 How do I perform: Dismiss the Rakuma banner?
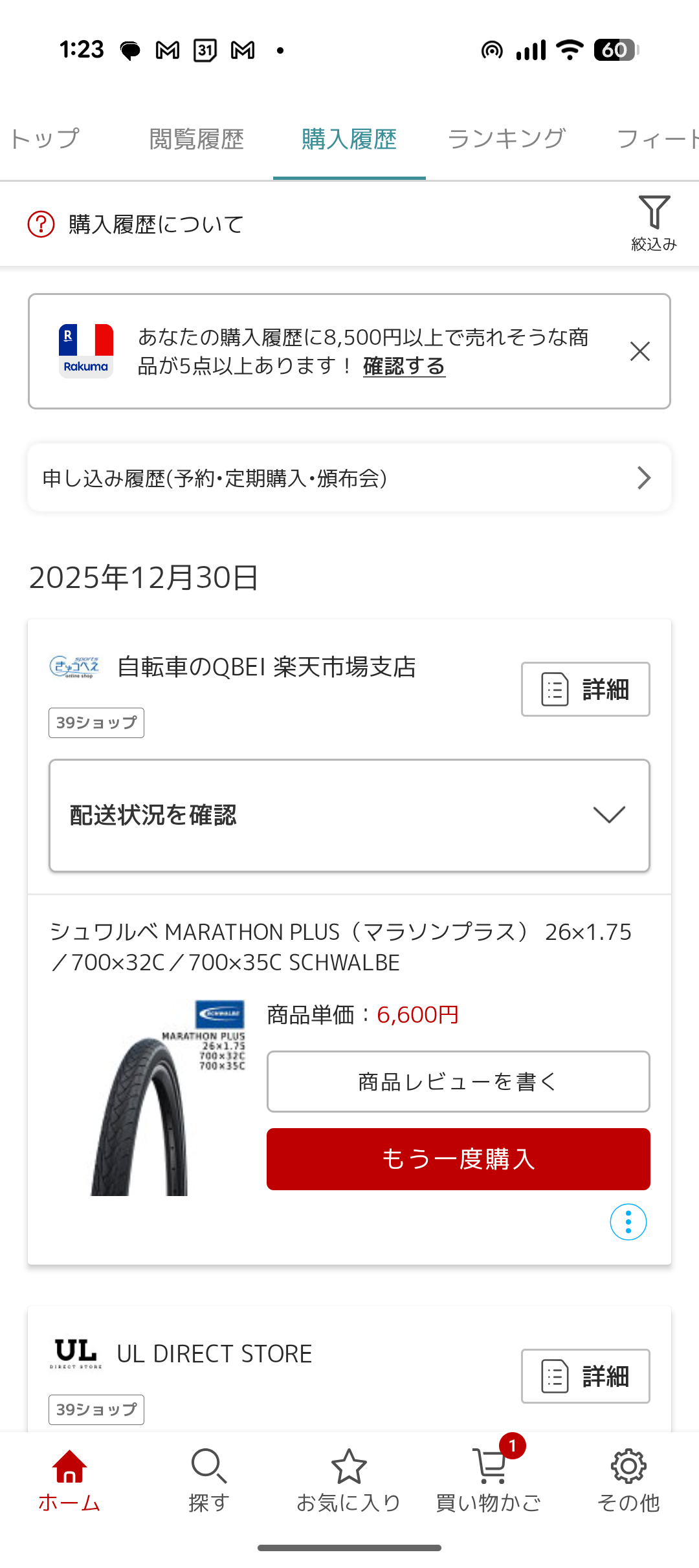(x=639, y=351)
